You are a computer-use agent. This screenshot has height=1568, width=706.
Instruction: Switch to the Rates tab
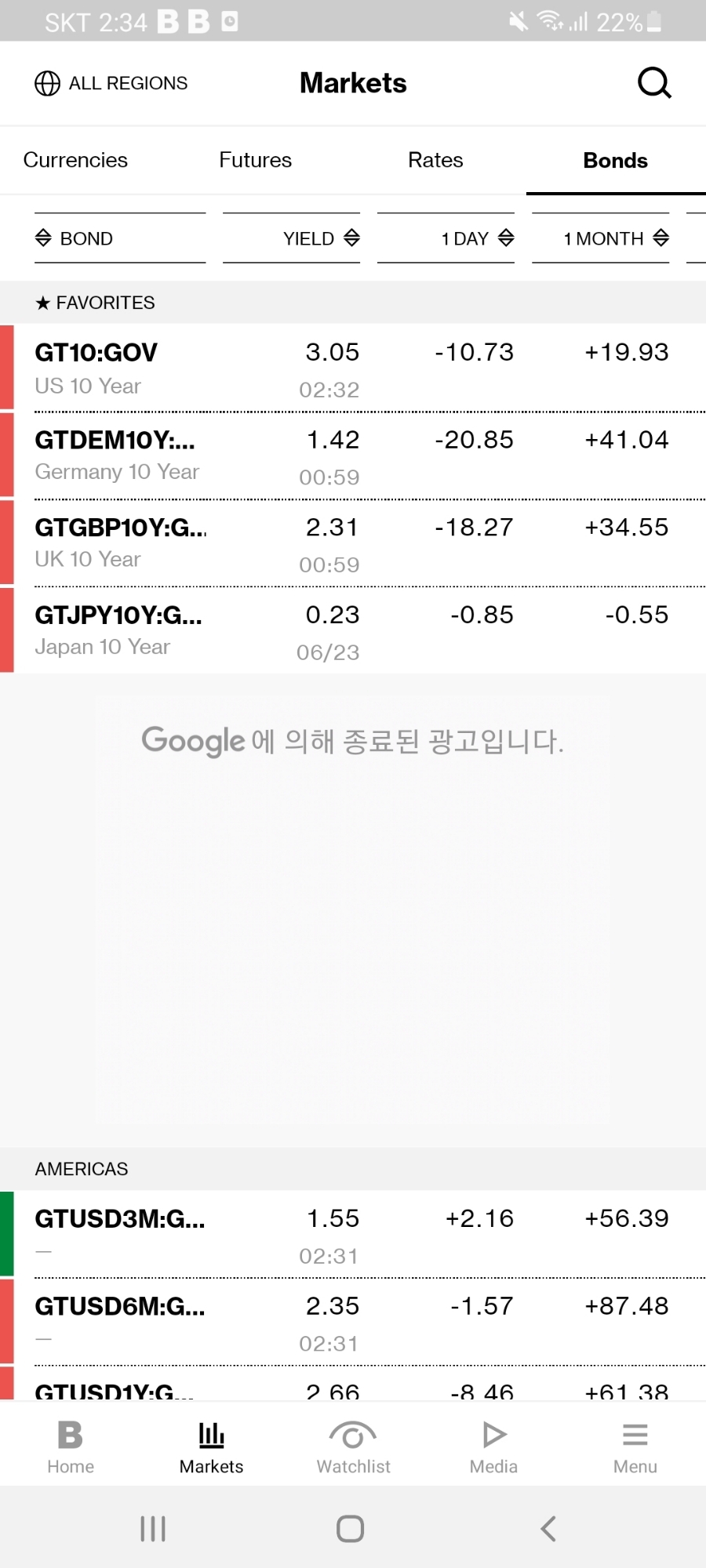(x=435, y=160)
